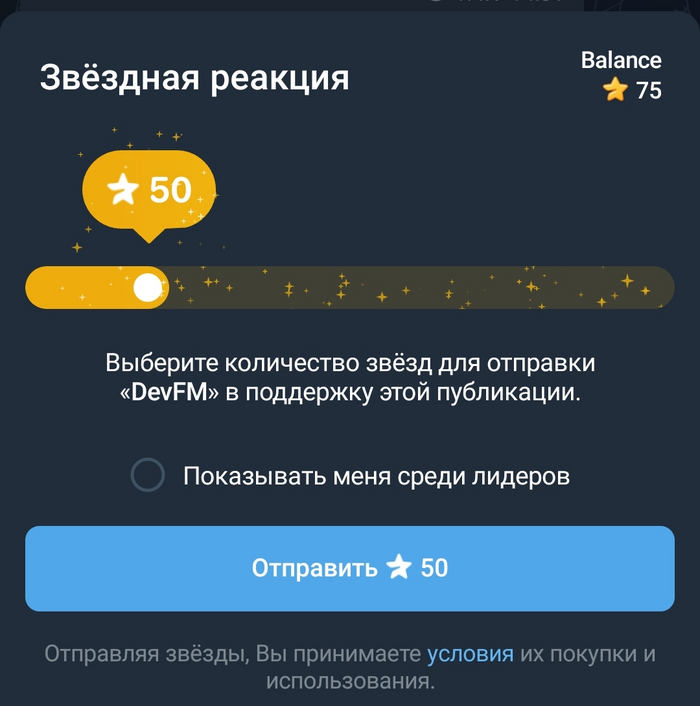The height and width of the screenshot is (706, 700).
Task: Open the условия terms link
Action: click(470, 655)
